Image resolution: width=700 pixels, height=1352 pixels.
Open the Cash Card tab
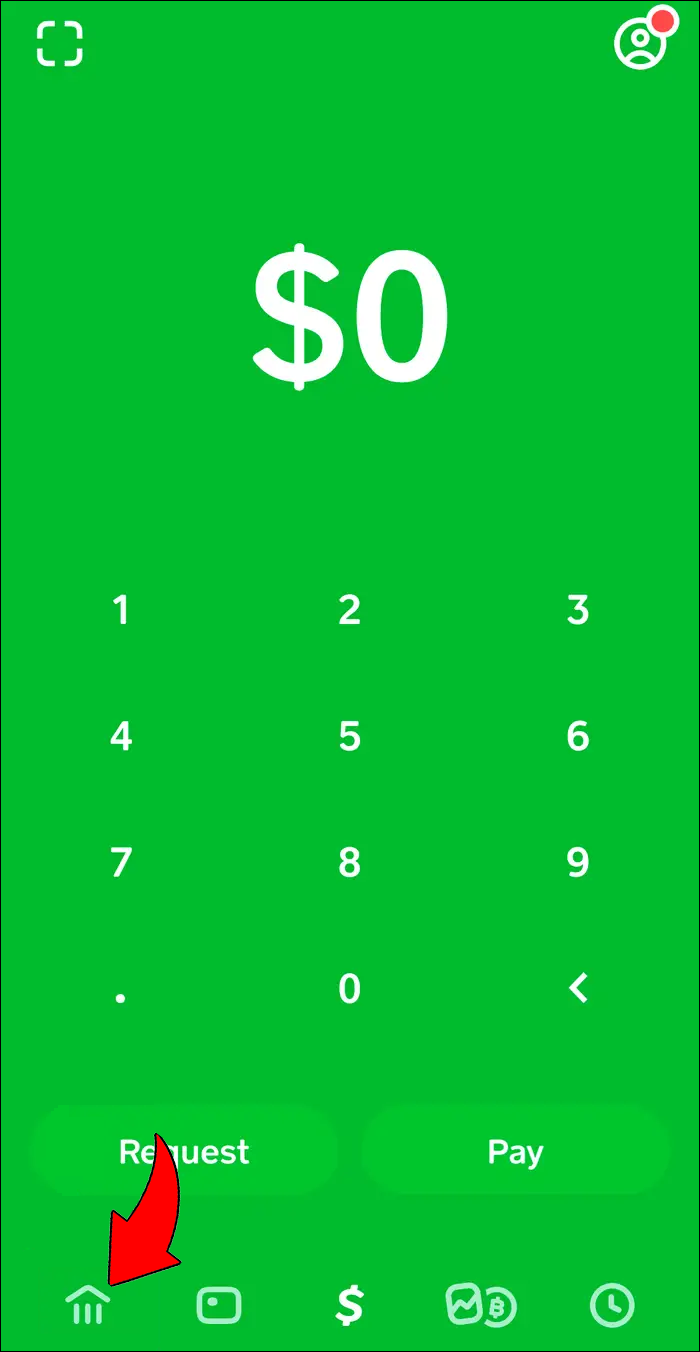coord(219,1305)
